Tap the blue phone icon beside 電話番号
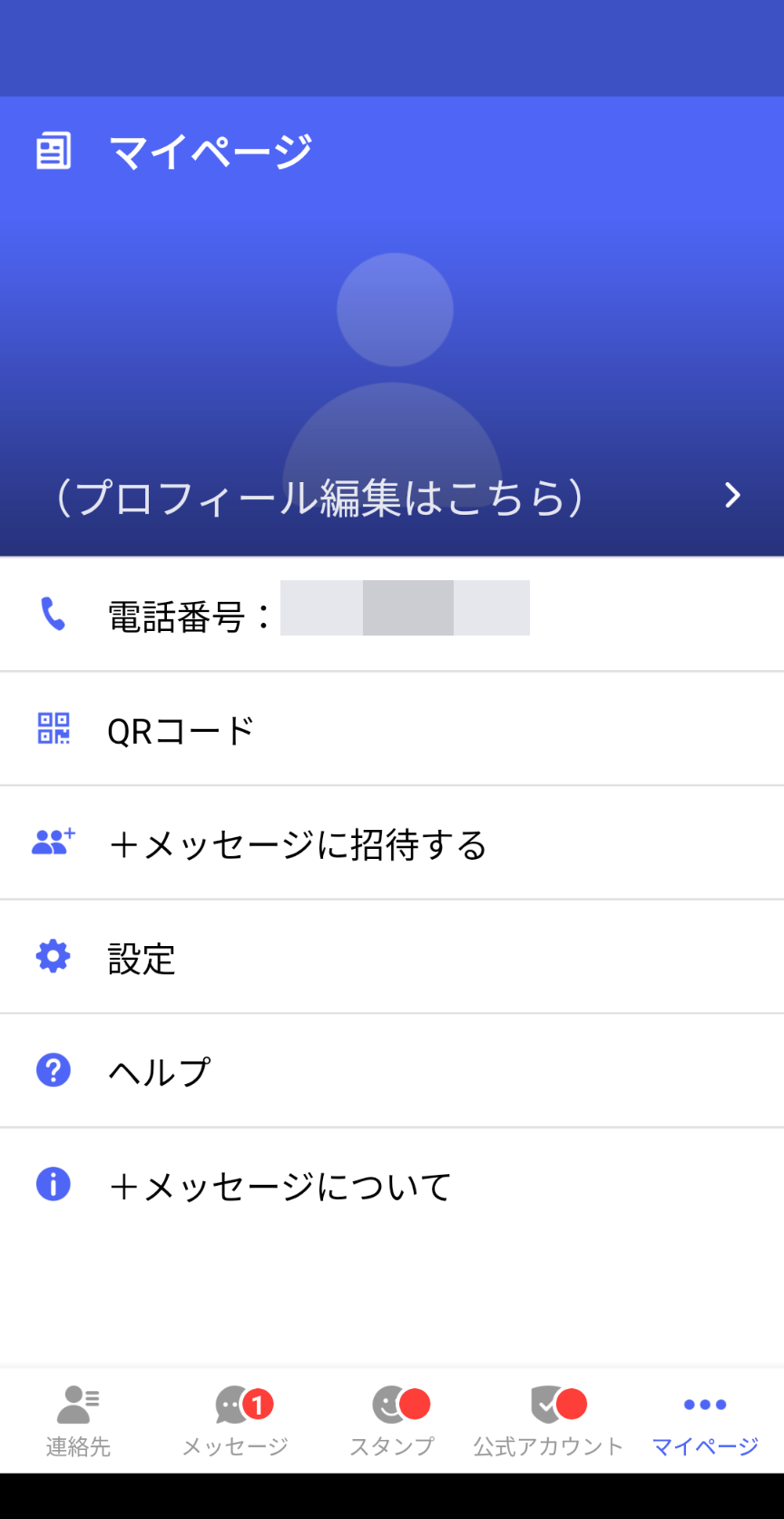784x1519 pixels. pyautogui.click(x=53, y=613)
